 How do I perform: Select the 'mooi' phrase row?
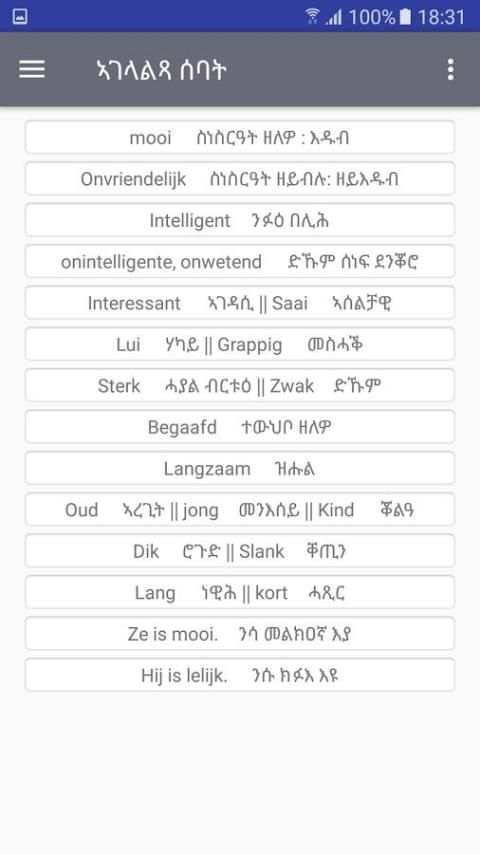pyautogui.click(x=240, y=137)
